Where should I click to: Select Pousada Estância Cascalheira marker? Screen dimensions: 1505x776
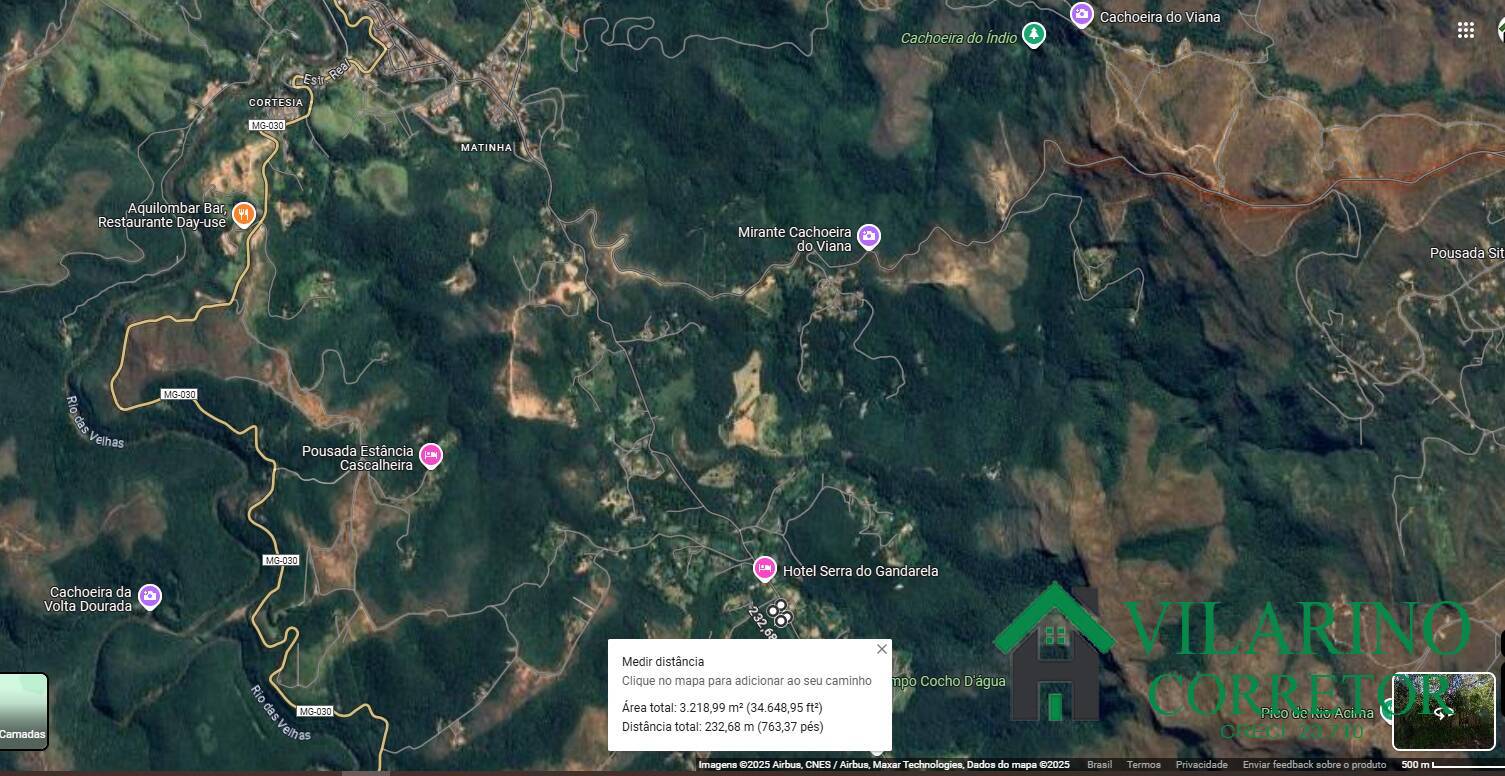(x=430, y=456)
